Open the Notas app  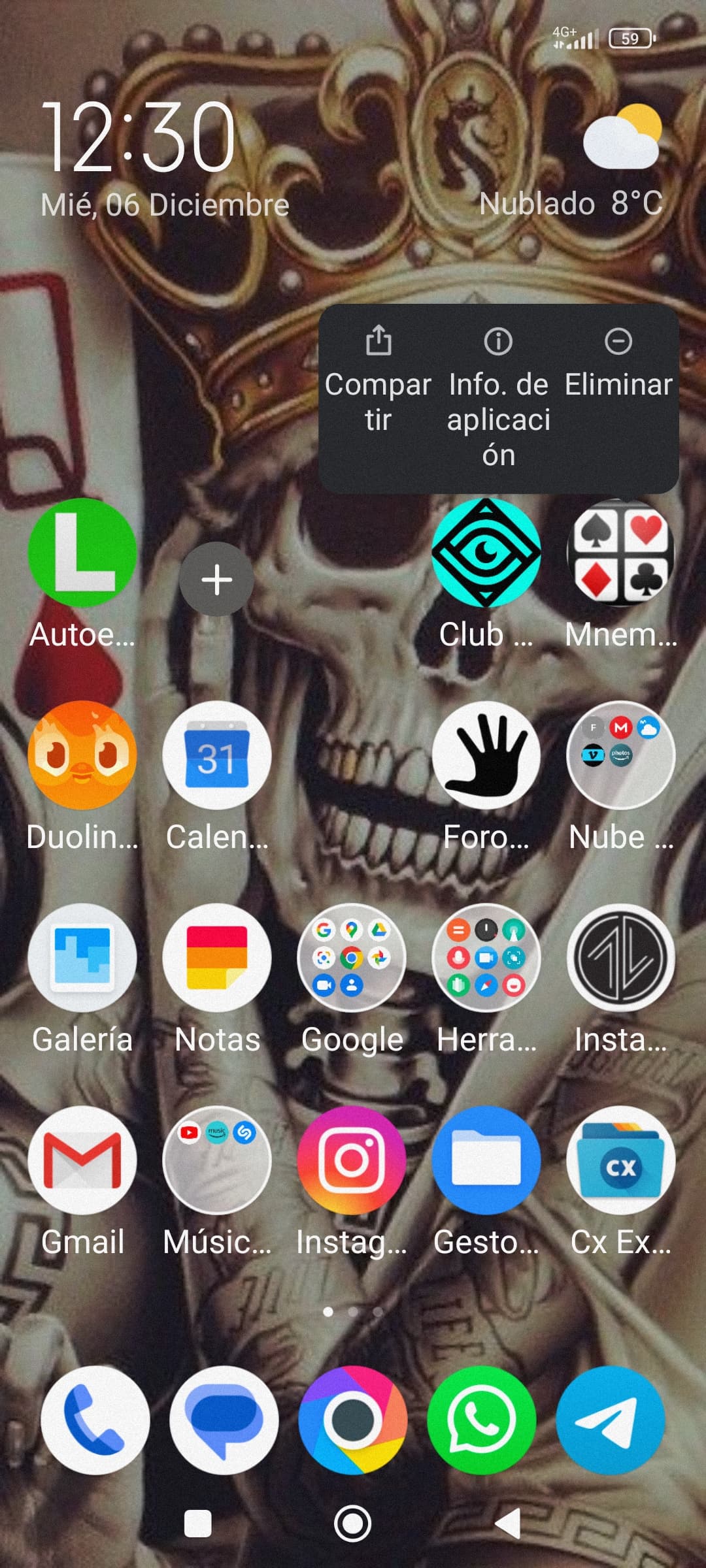click(217, 958)
